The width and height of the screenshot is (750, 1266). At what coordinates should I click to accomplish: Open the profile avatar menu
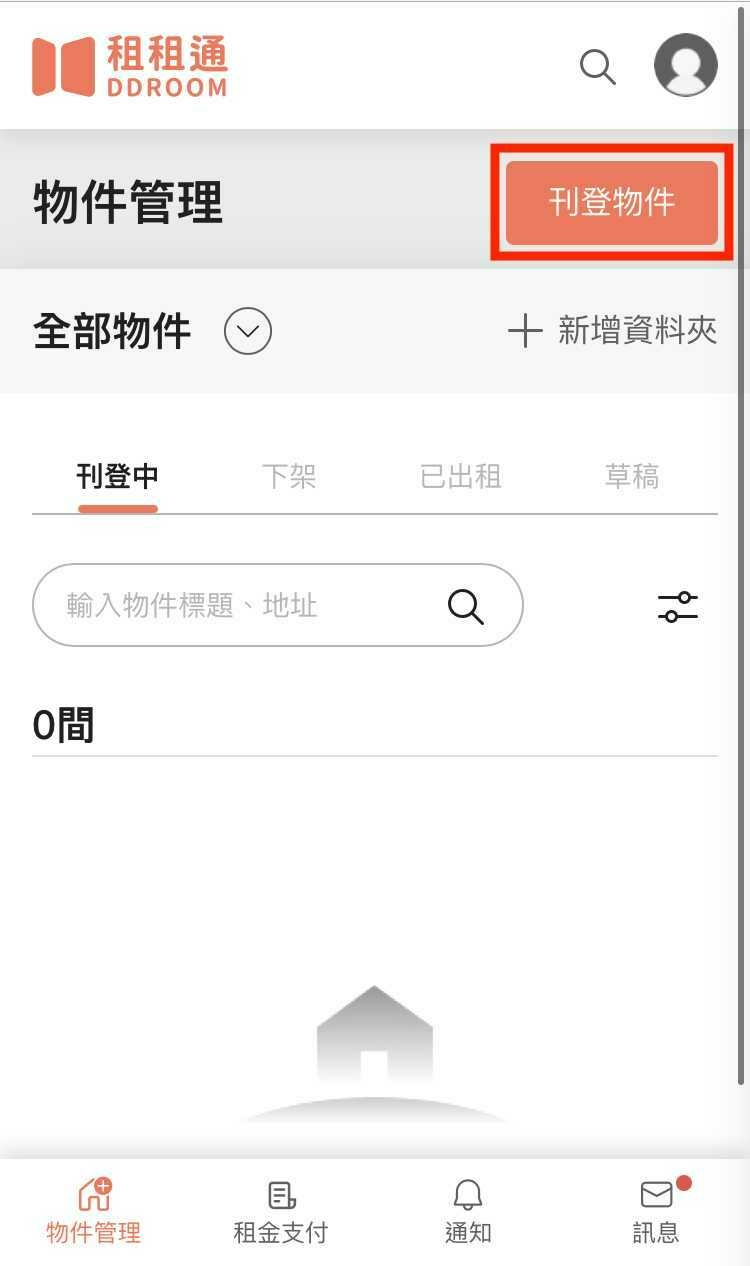point(685,65)
